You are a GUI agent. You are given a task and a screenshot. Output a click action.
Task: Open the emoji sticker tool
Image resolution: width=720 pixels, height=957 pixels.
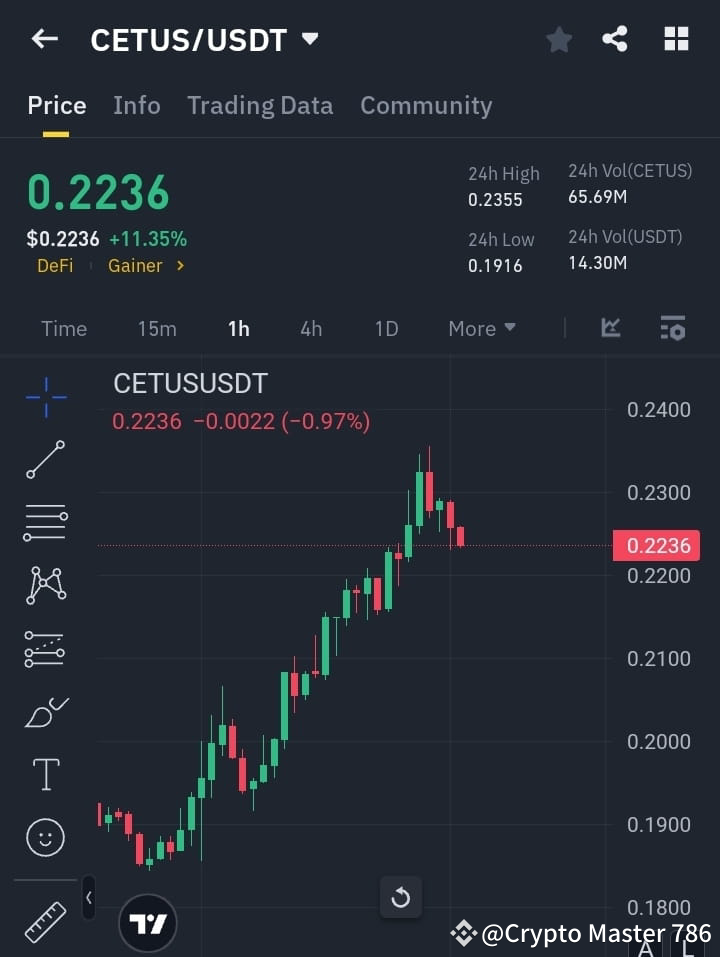45,837
